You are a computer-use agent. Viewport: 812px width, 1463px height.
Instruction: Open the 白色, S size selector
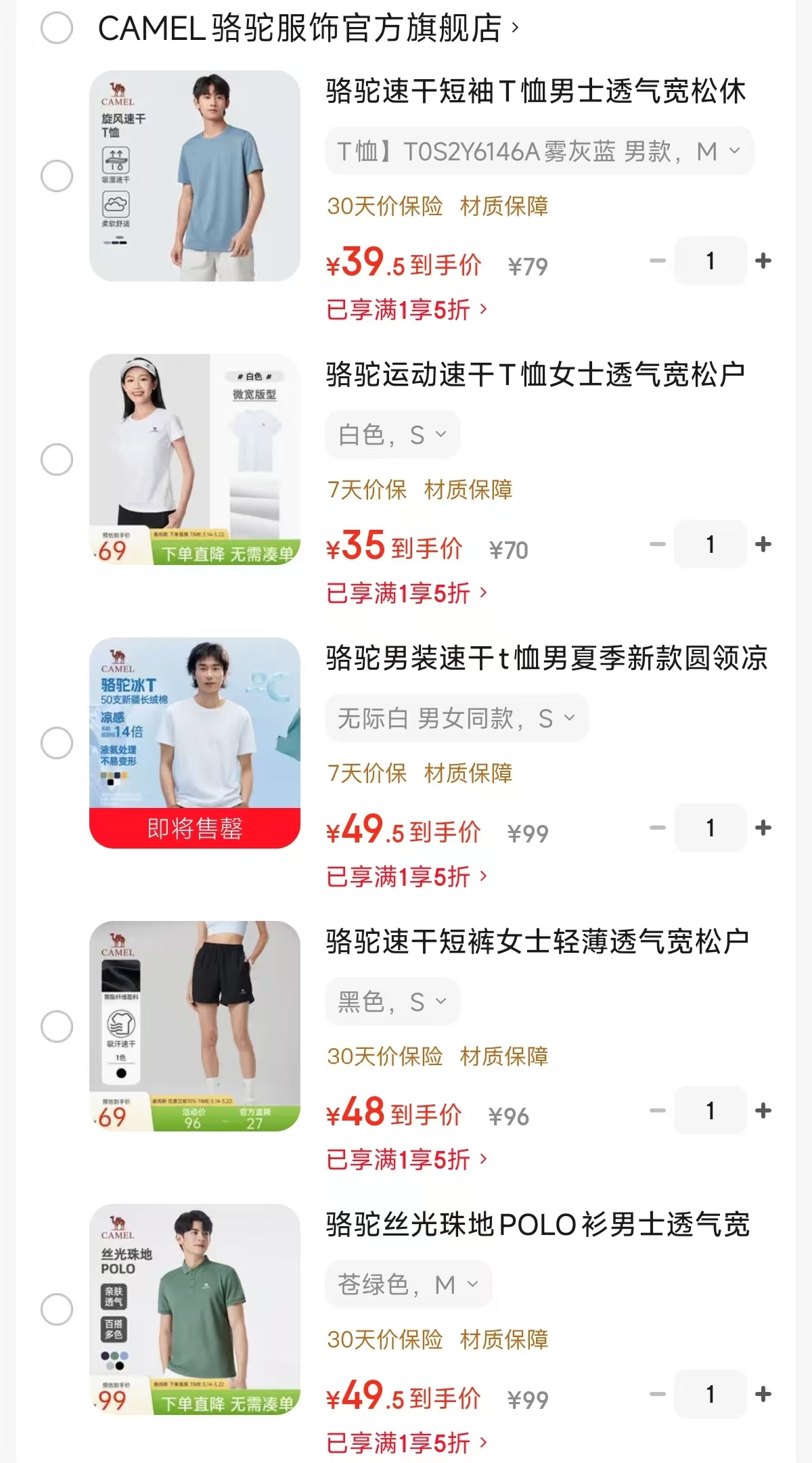tap(392, 434)
